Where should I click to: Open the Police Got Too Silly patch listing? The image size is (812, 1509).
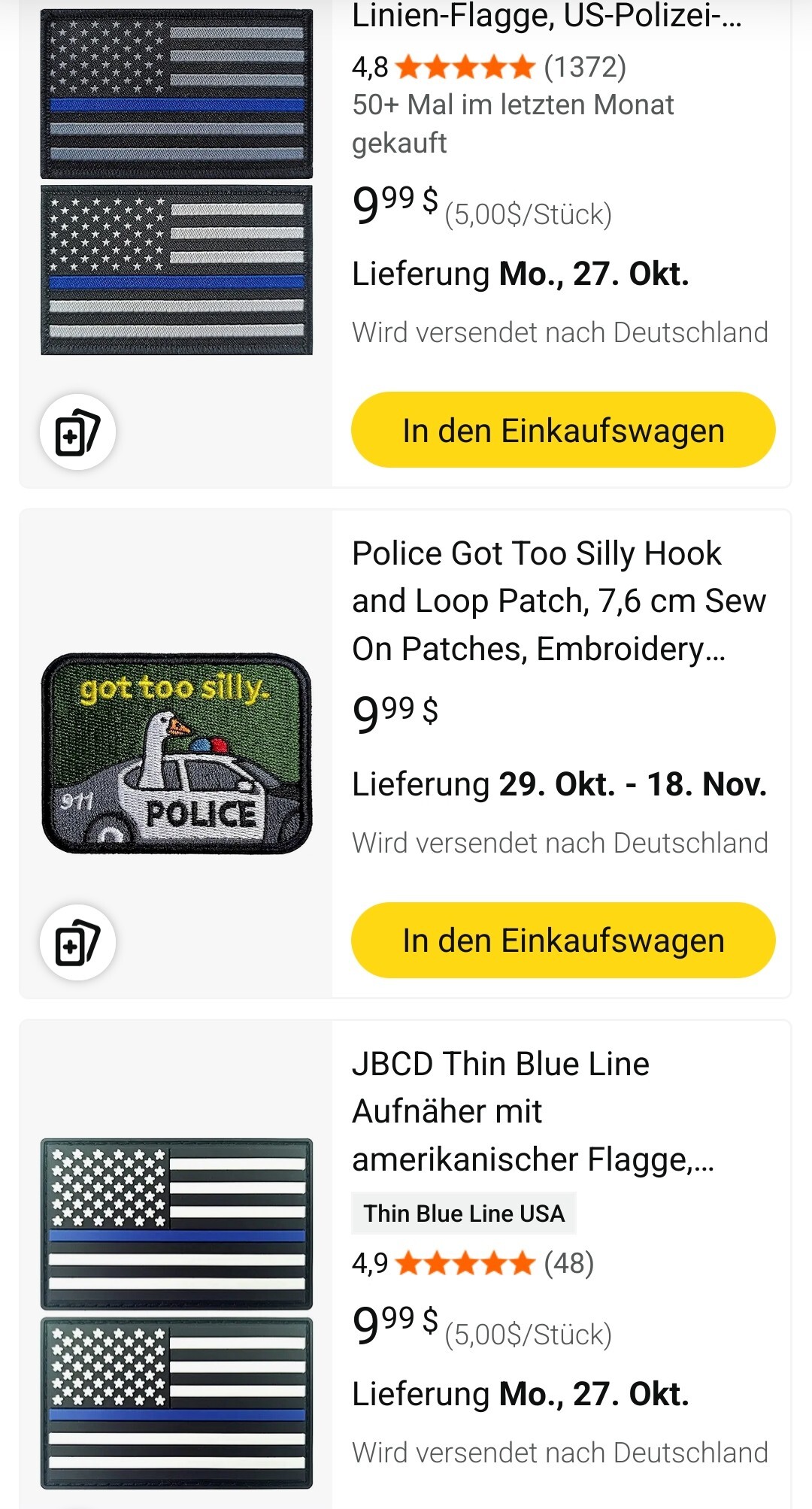point(558,600)
